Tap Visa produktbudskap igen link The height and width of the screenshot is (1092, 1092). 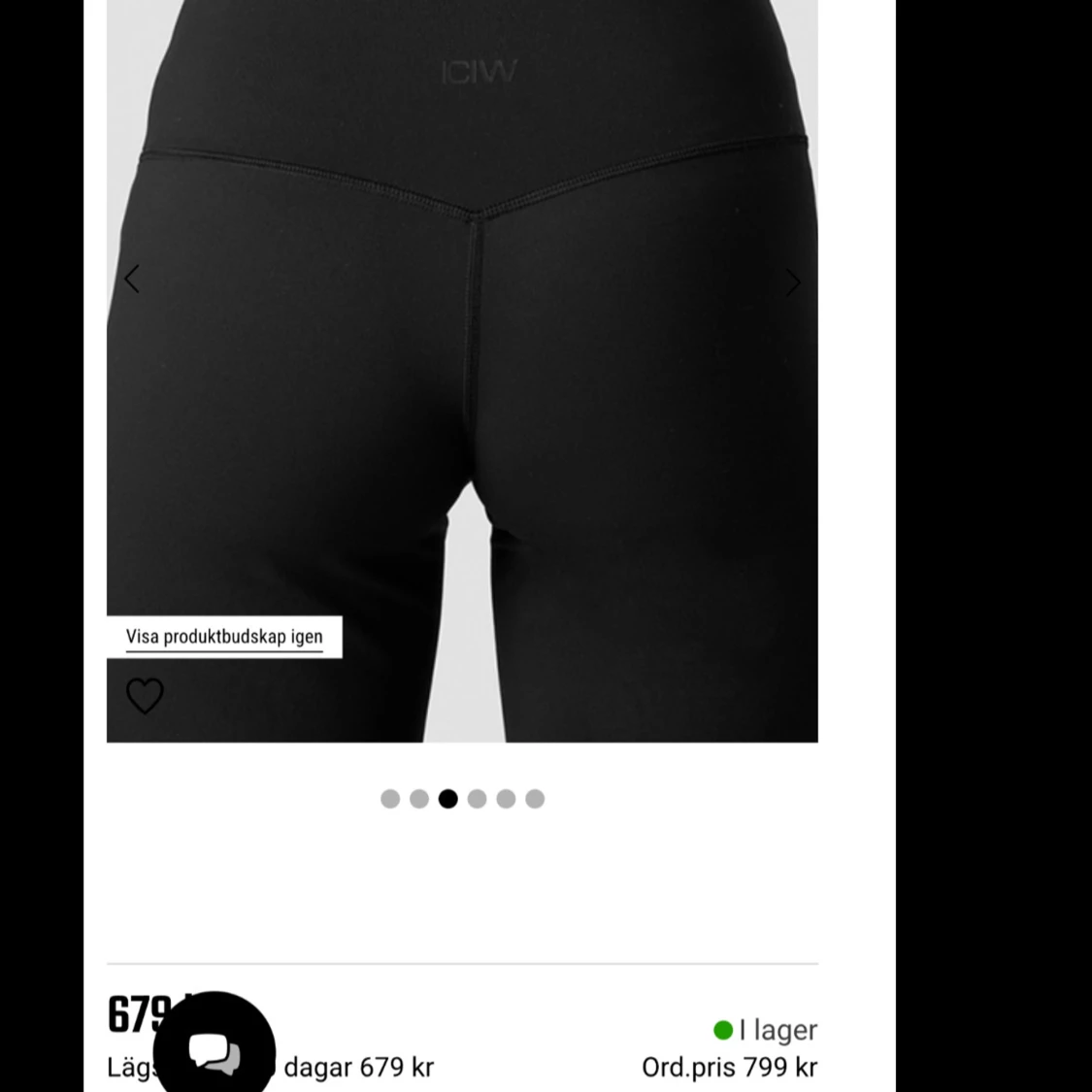tap(224, 637)
